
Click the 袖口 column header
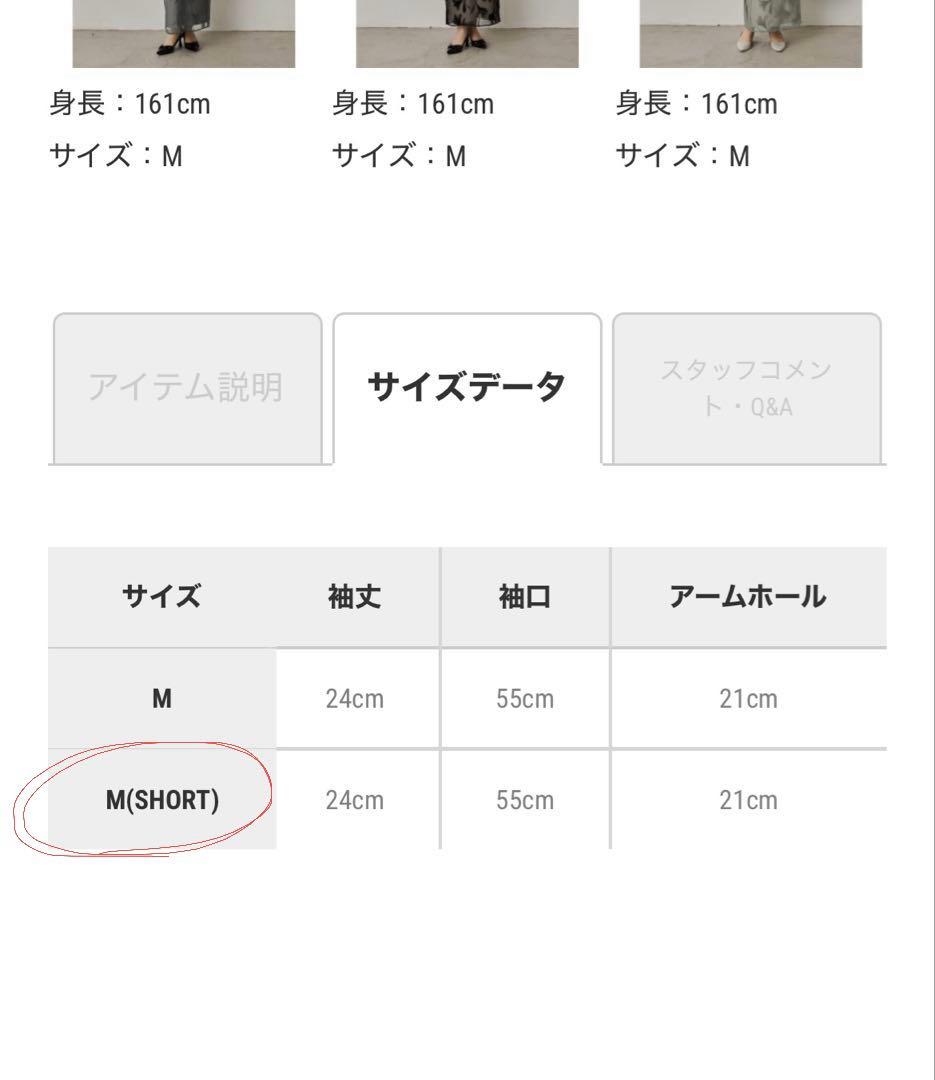tap(524, 595)
